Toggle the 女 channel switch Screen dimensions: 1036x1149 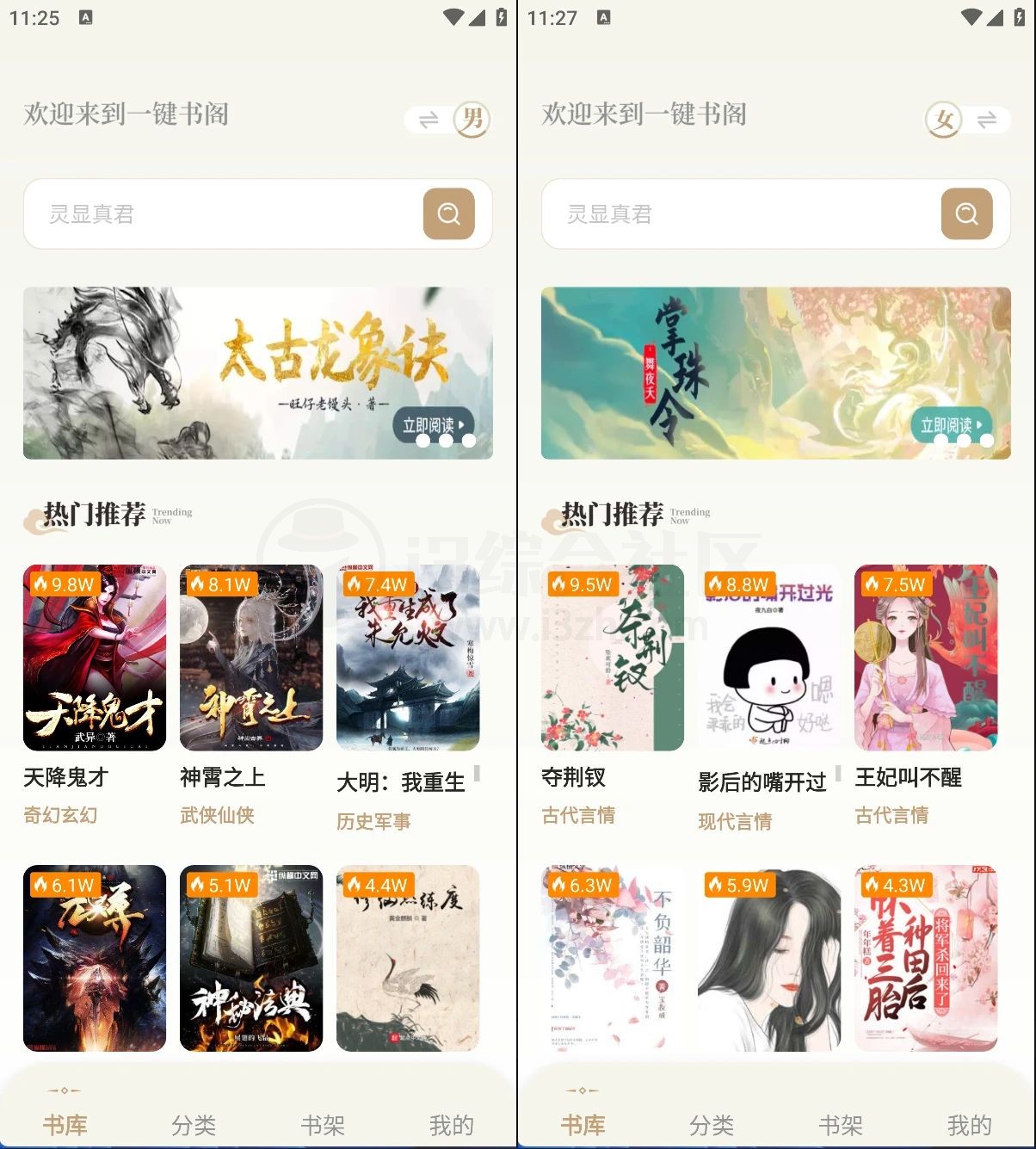[x=966, y=120]
